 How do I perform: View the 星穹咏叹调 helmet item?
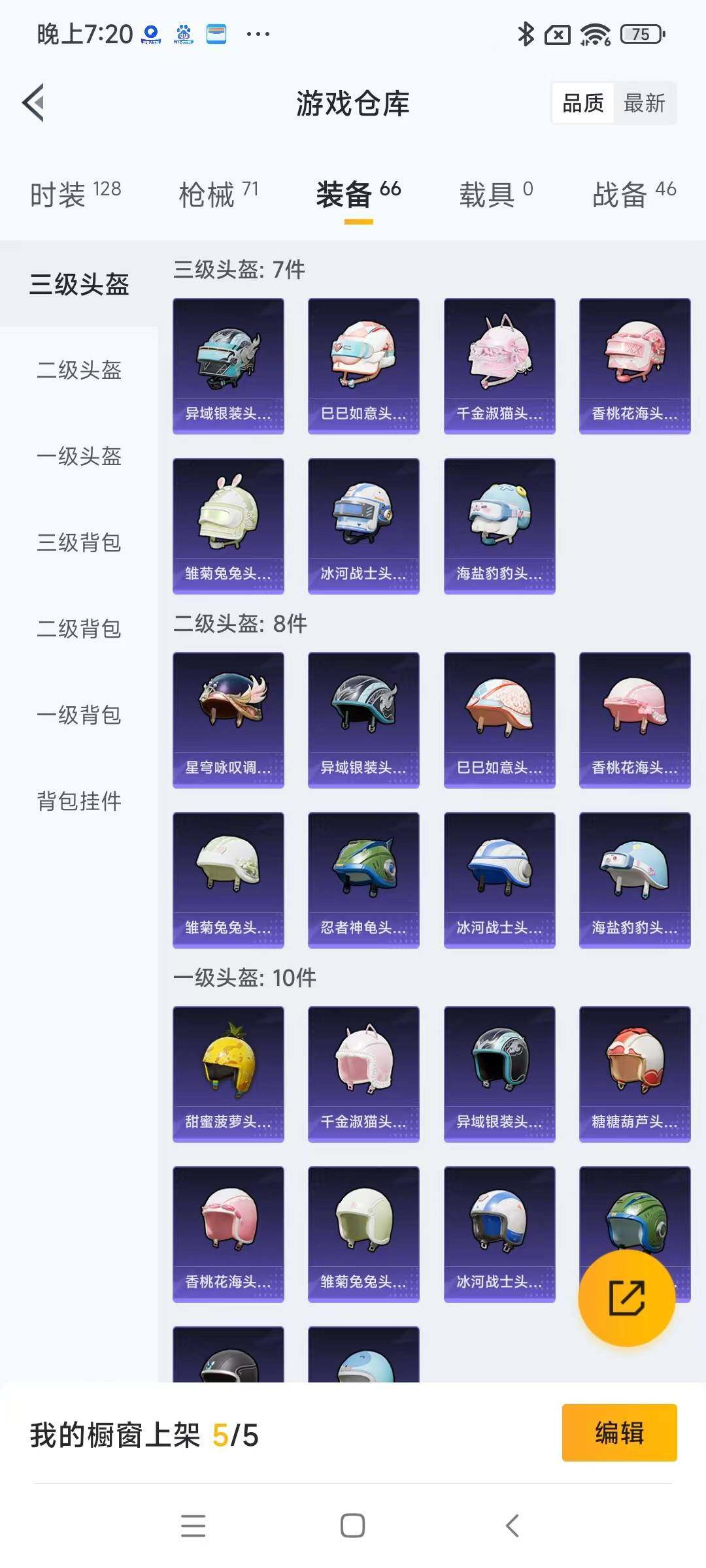pos(228,720)
